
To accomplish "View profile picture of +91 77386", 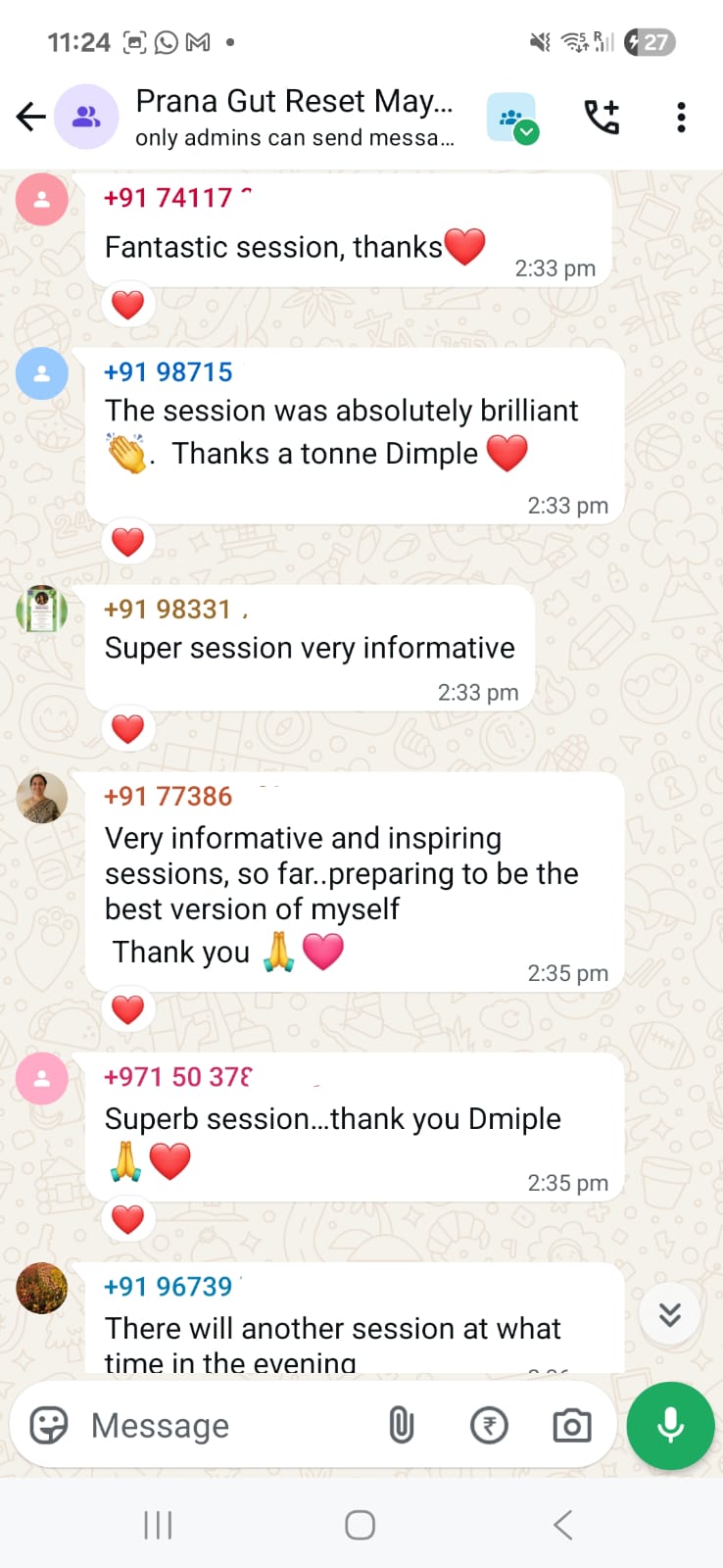I will click(42, 797).
